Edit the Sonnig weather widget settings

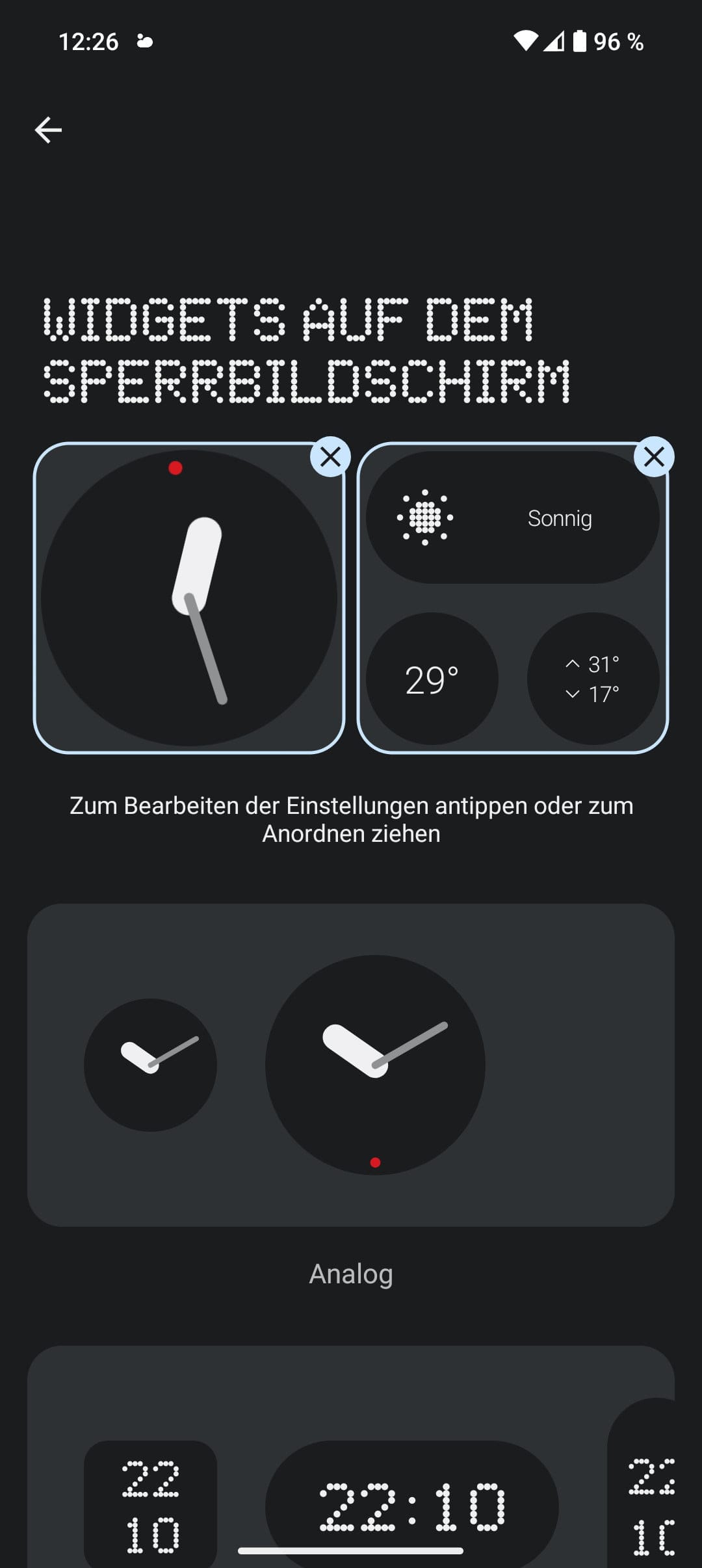(512, 598)
